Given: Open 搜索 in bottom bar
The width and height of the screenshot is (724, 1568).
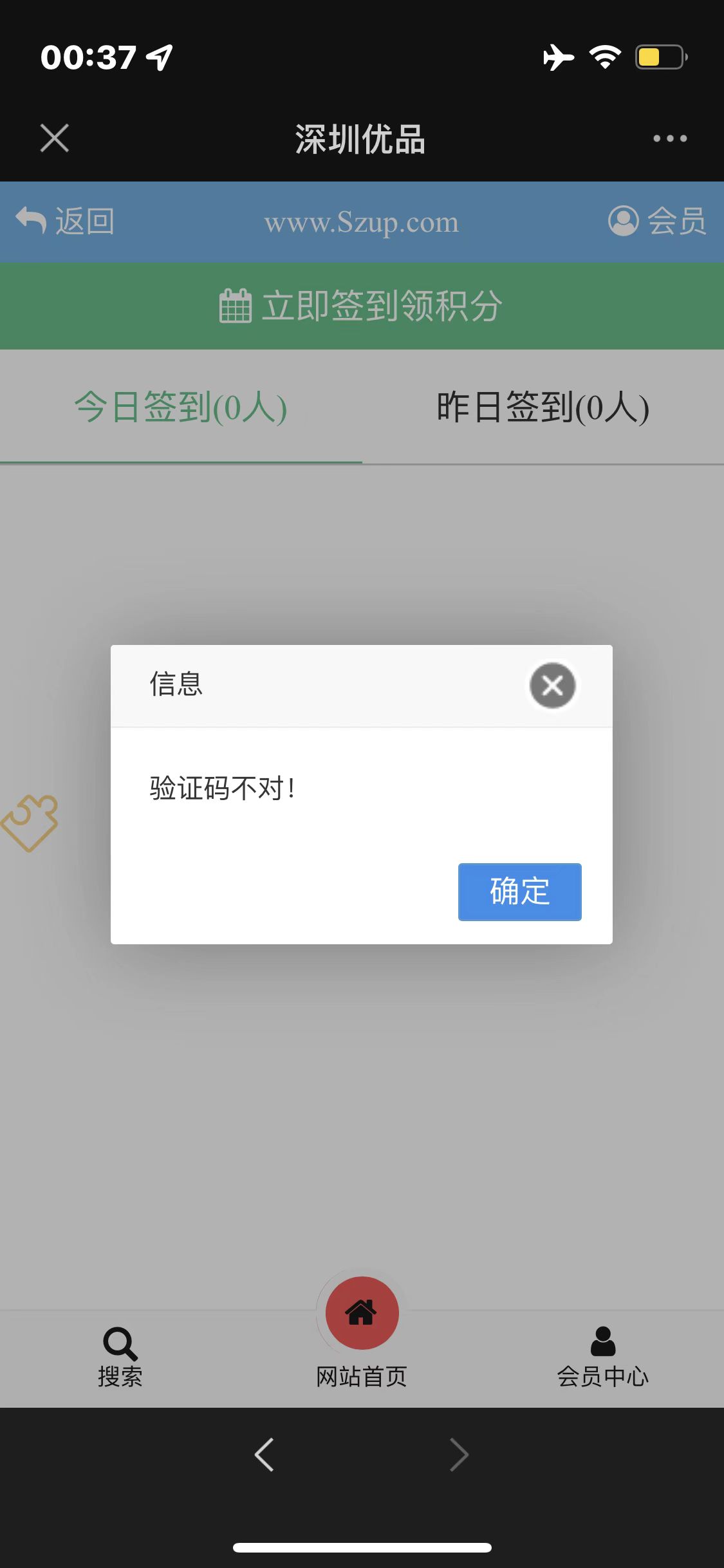Looking at the screenshot, I should 120,1357.
